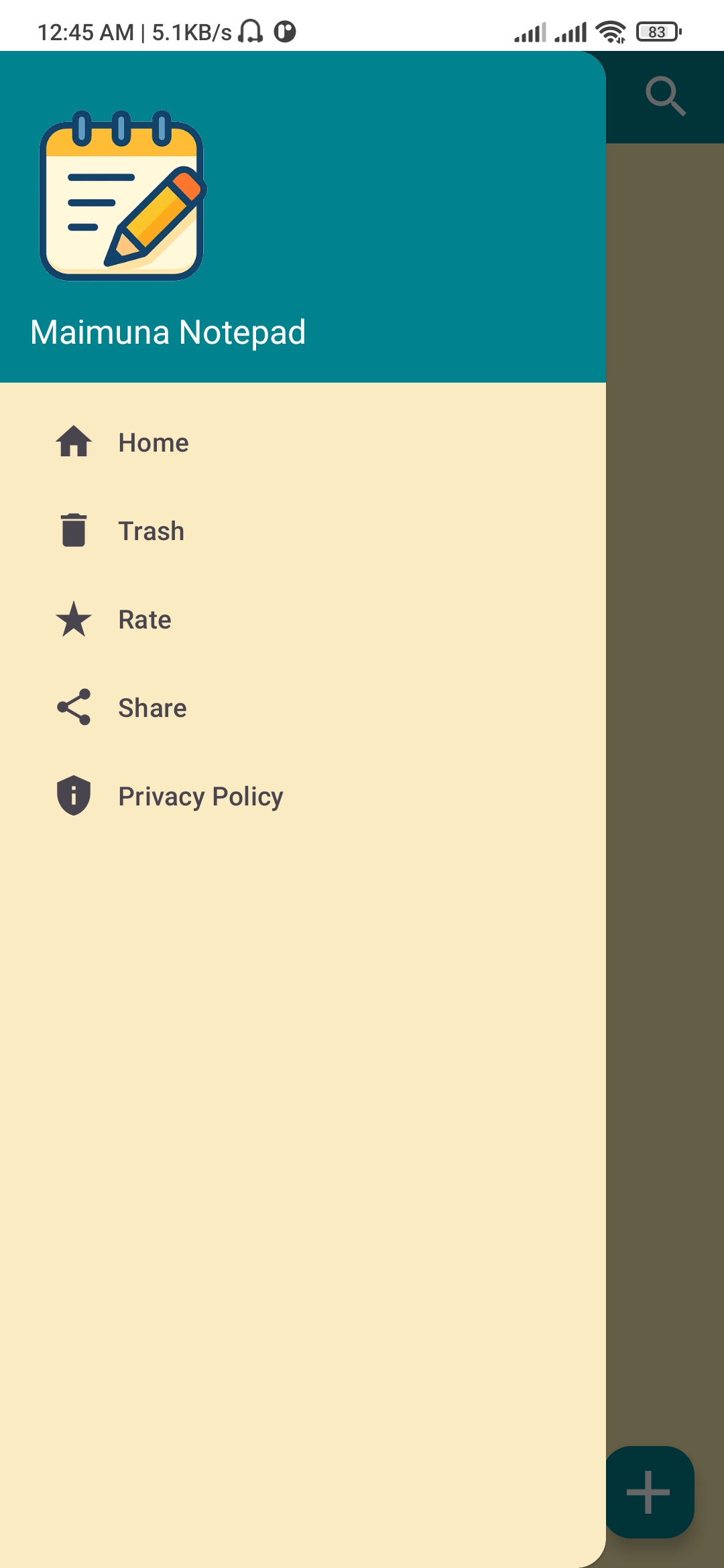Open search using the magnifier icon
Screen dimensions: 724x1568
click(666, 96)
